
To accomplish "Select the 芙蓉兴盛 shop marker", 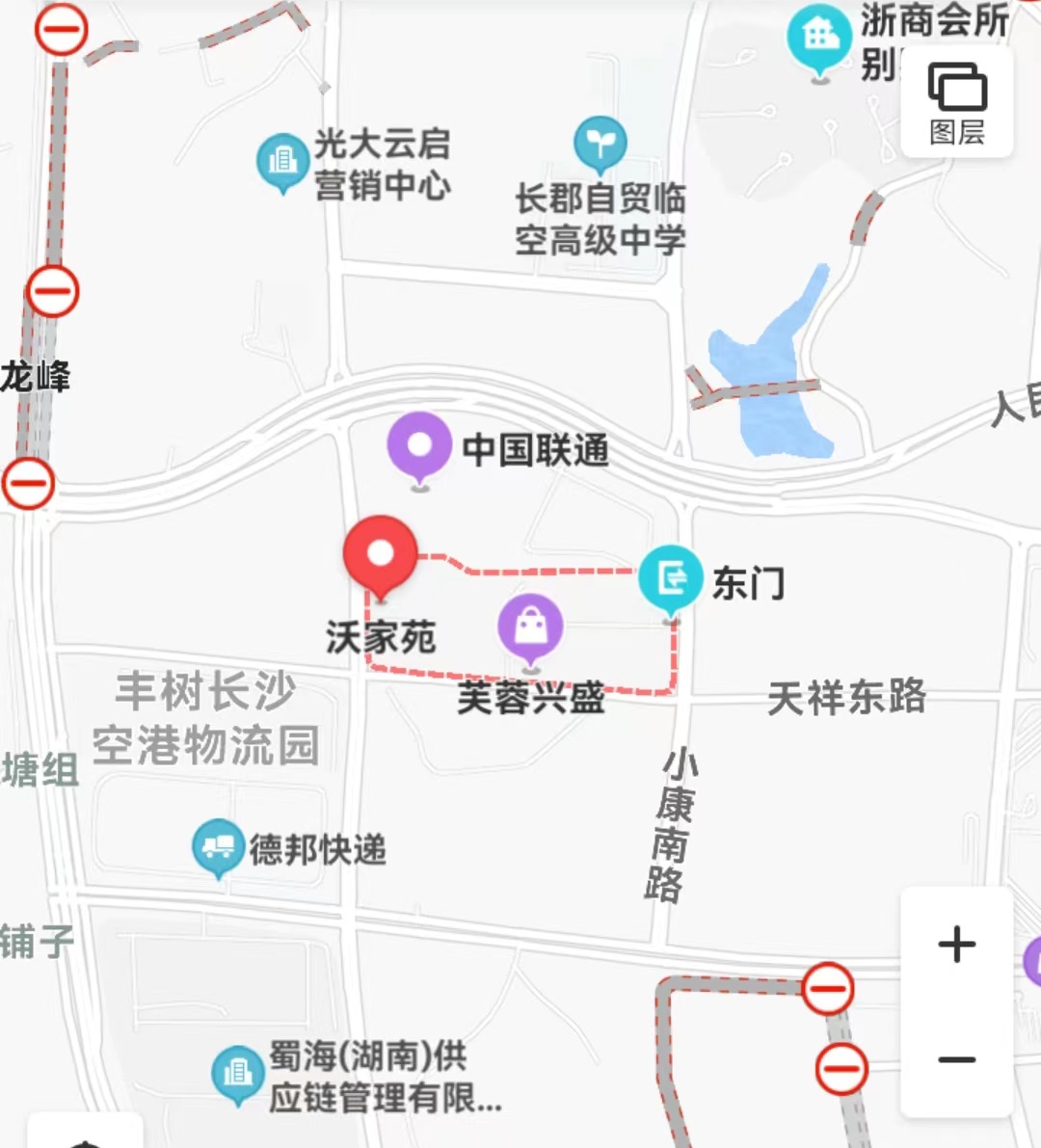I will click(530, 627).
